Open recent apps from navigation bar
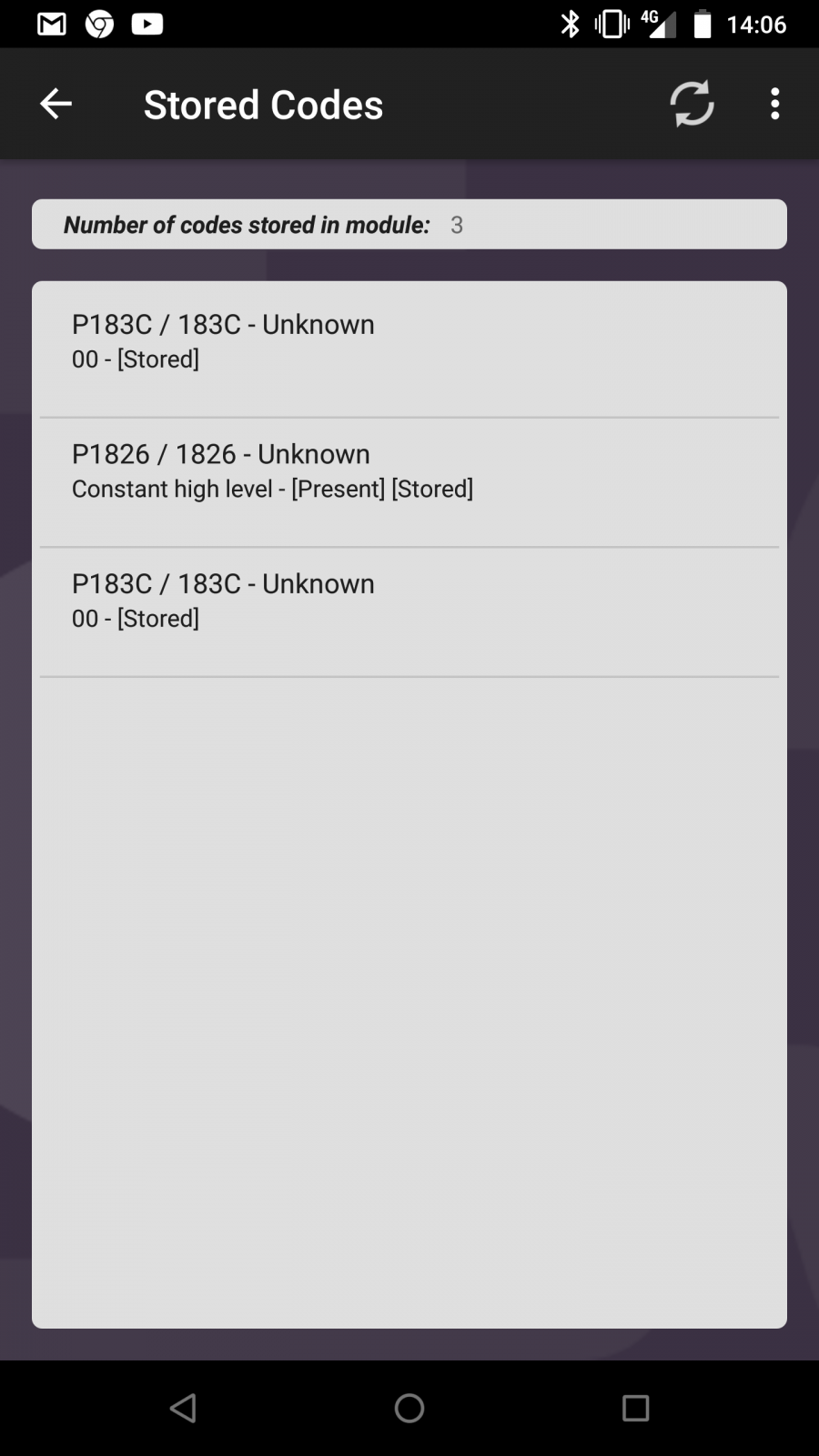 635,1408
